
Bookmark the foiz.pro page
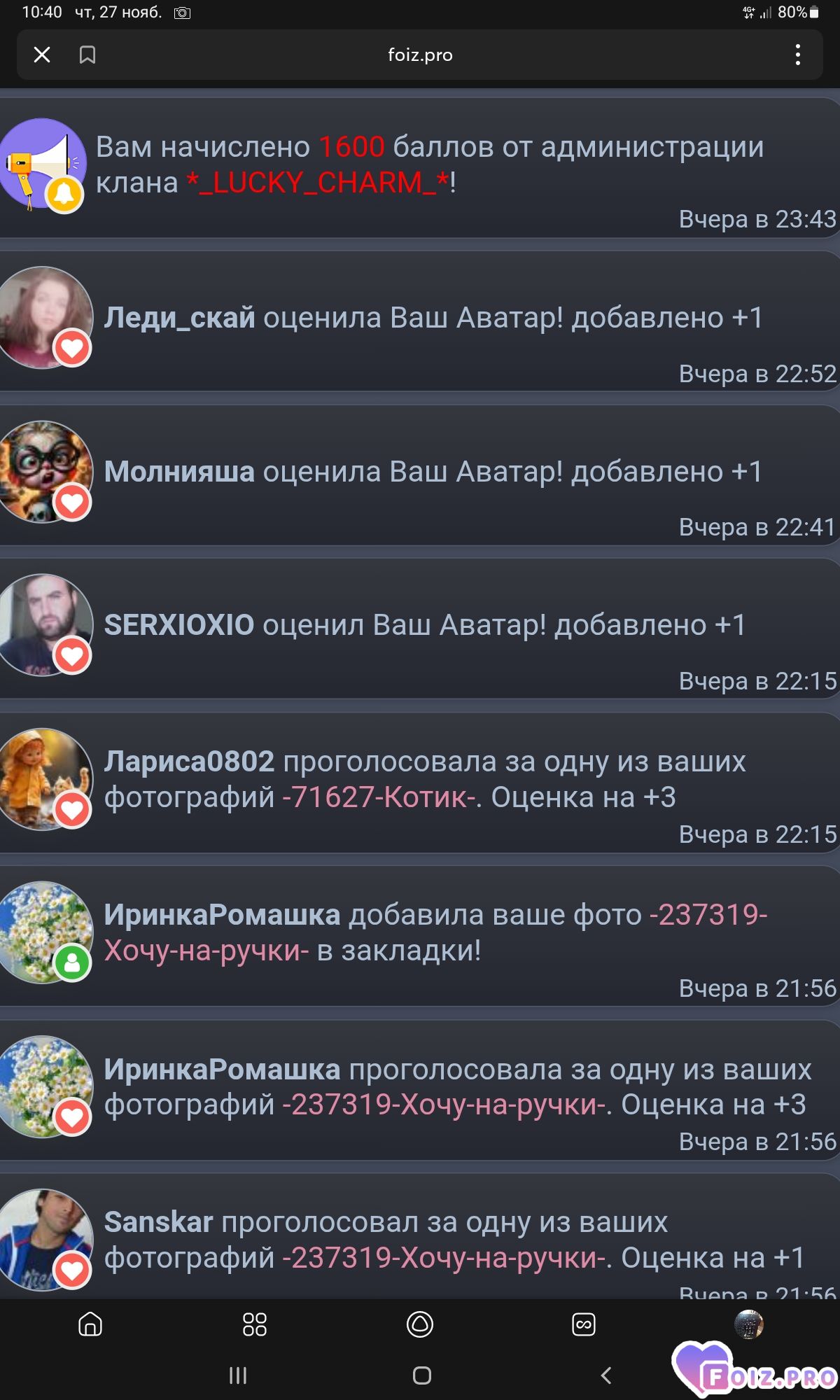click(x=87, y=55)
